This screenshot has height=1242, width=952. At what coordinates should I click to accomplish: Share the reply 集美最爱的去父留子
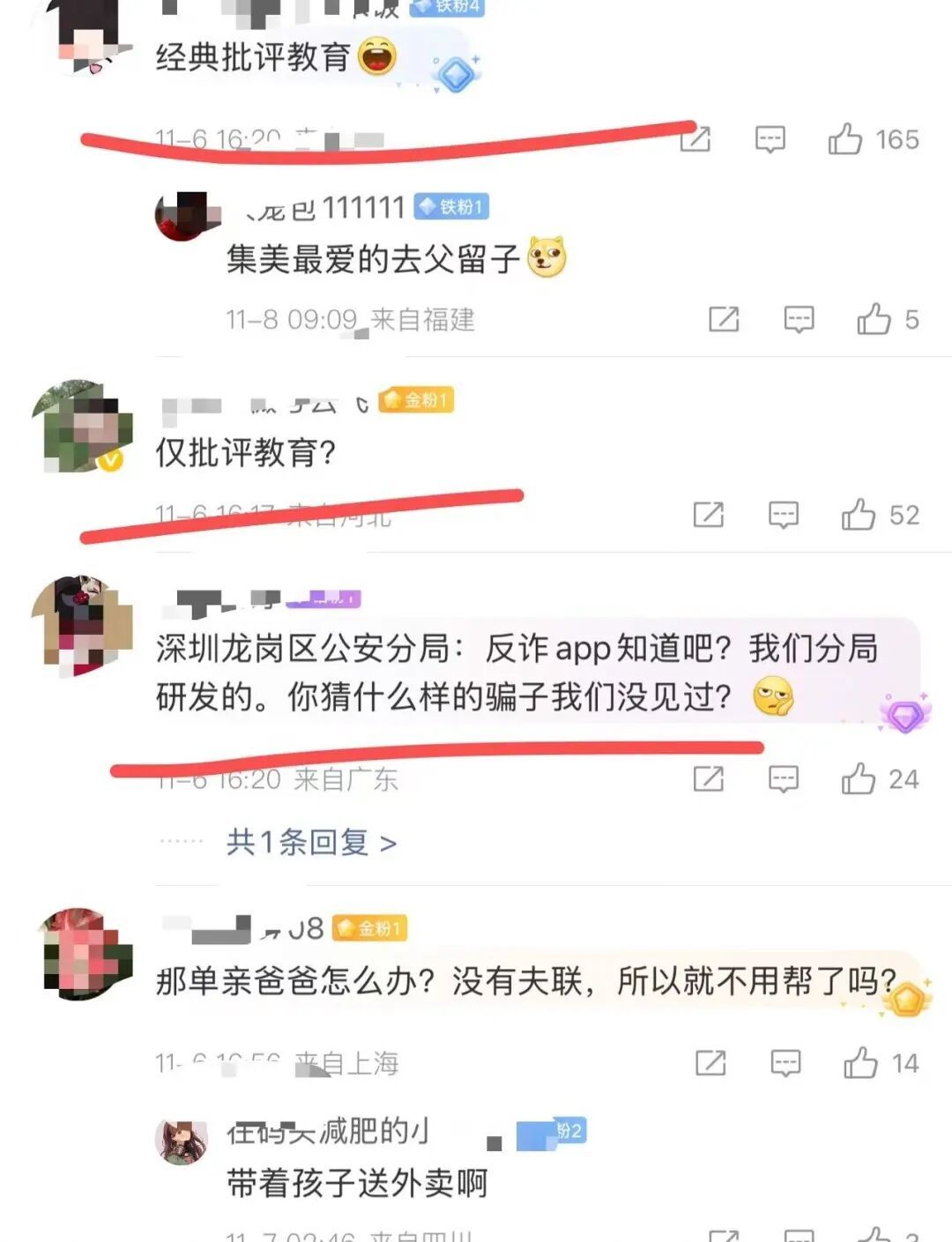724,319
